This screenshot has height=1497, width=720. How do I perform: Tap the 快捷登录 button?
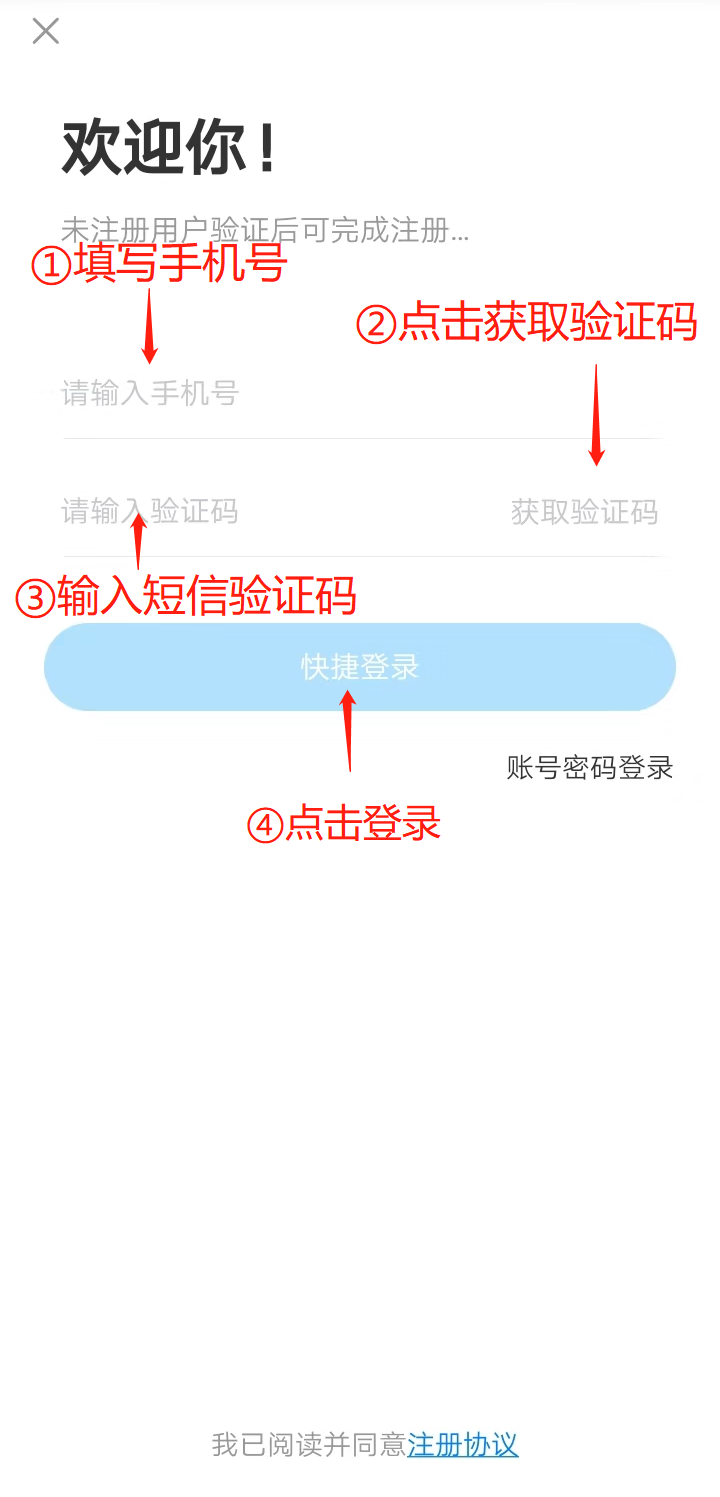pos(360,667)
